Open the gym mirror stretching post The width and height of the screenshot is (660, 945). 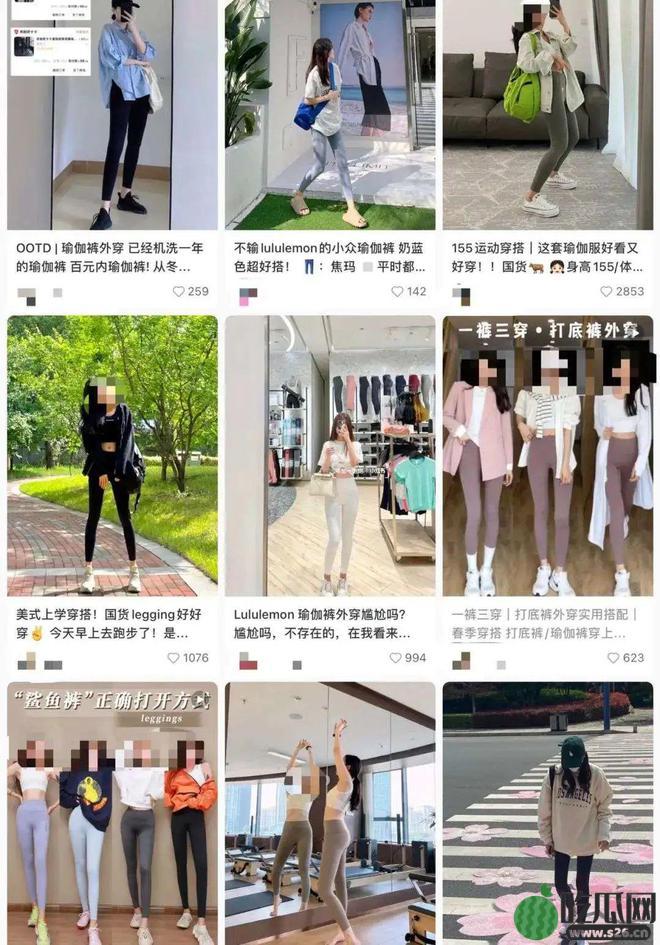[329, 812]
